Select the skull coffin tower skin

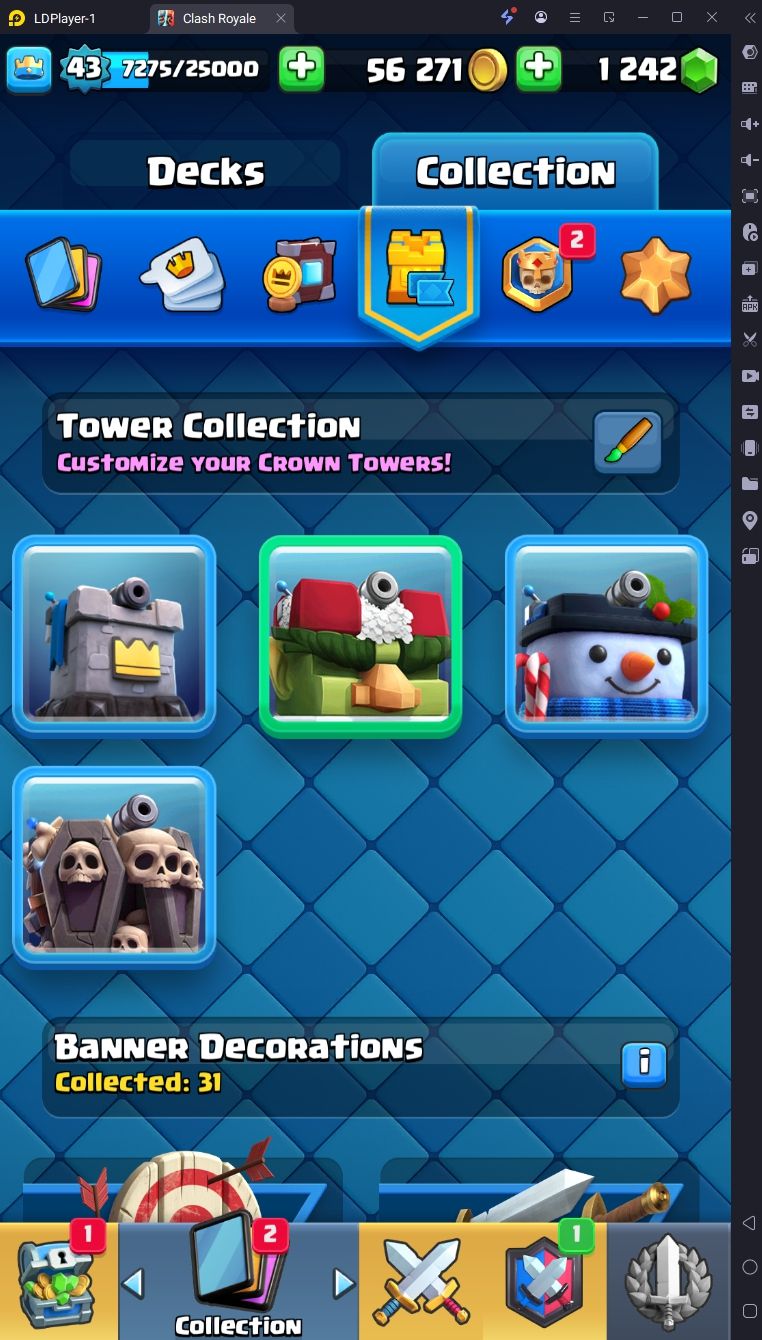tap(114, 867)
